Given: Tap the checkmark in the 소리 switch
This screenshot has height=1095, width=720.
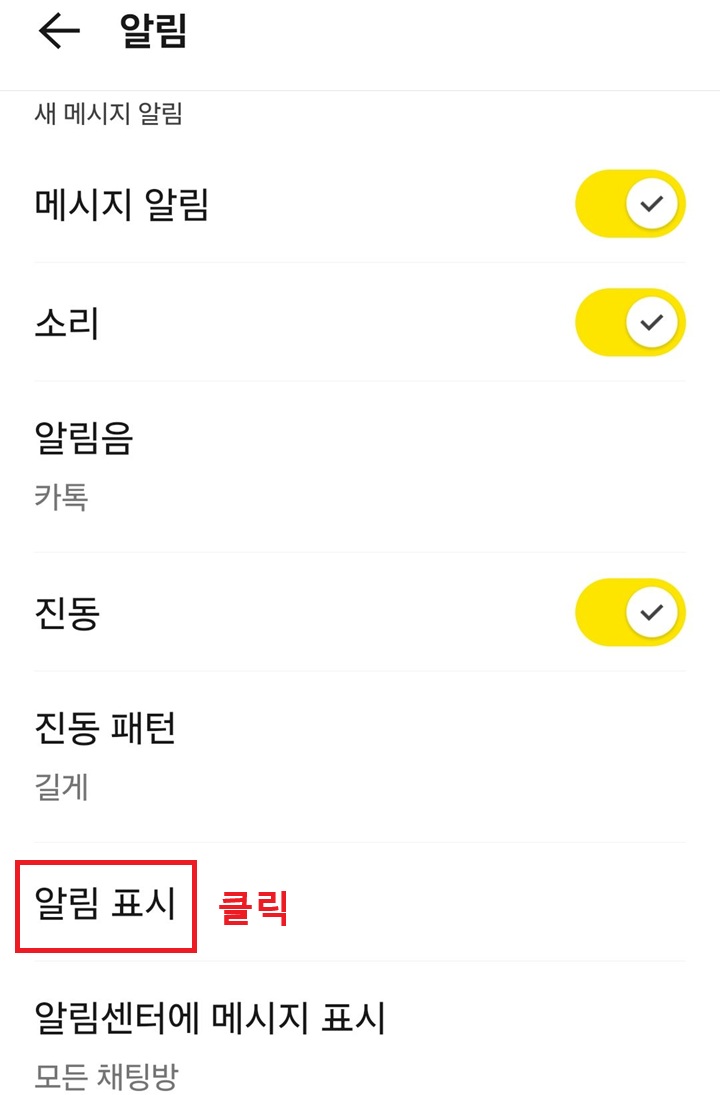Looking at the screenshot, I should 652,322.
